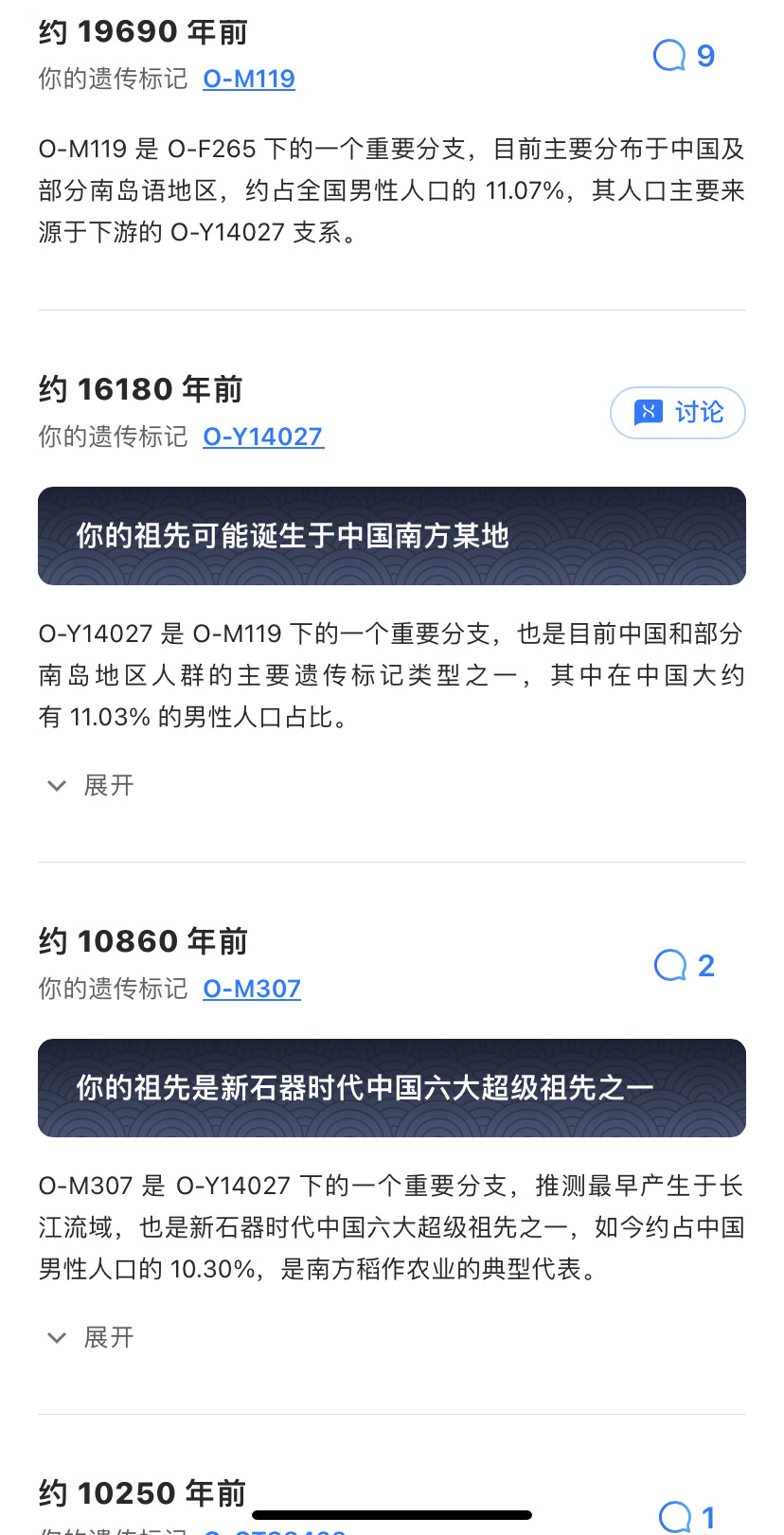Open the O-Y14027 genetic marker link
Screen dimensions: 784x1535
(x=263, y=437)
